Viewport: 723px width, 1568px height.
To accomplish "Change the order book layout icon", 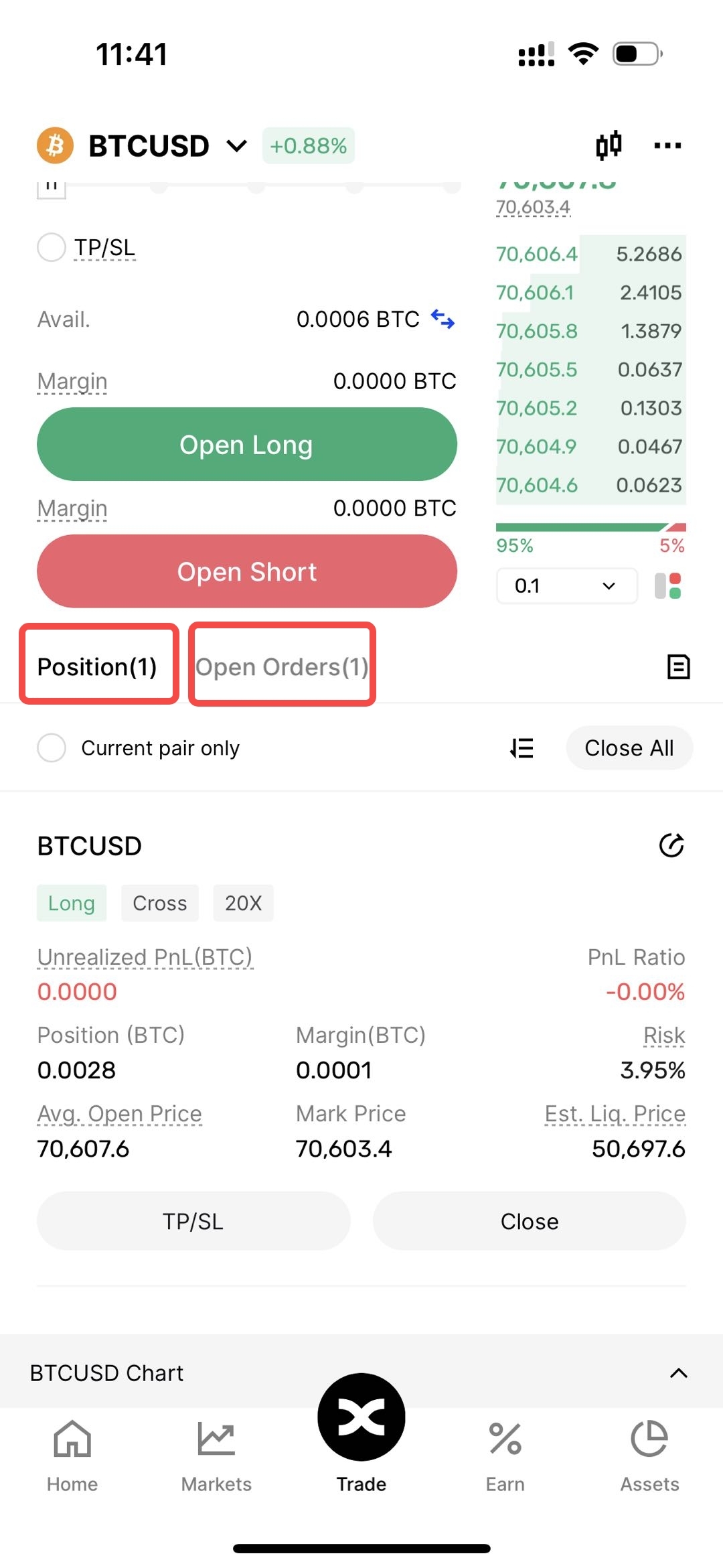I will tap(668, 586).
